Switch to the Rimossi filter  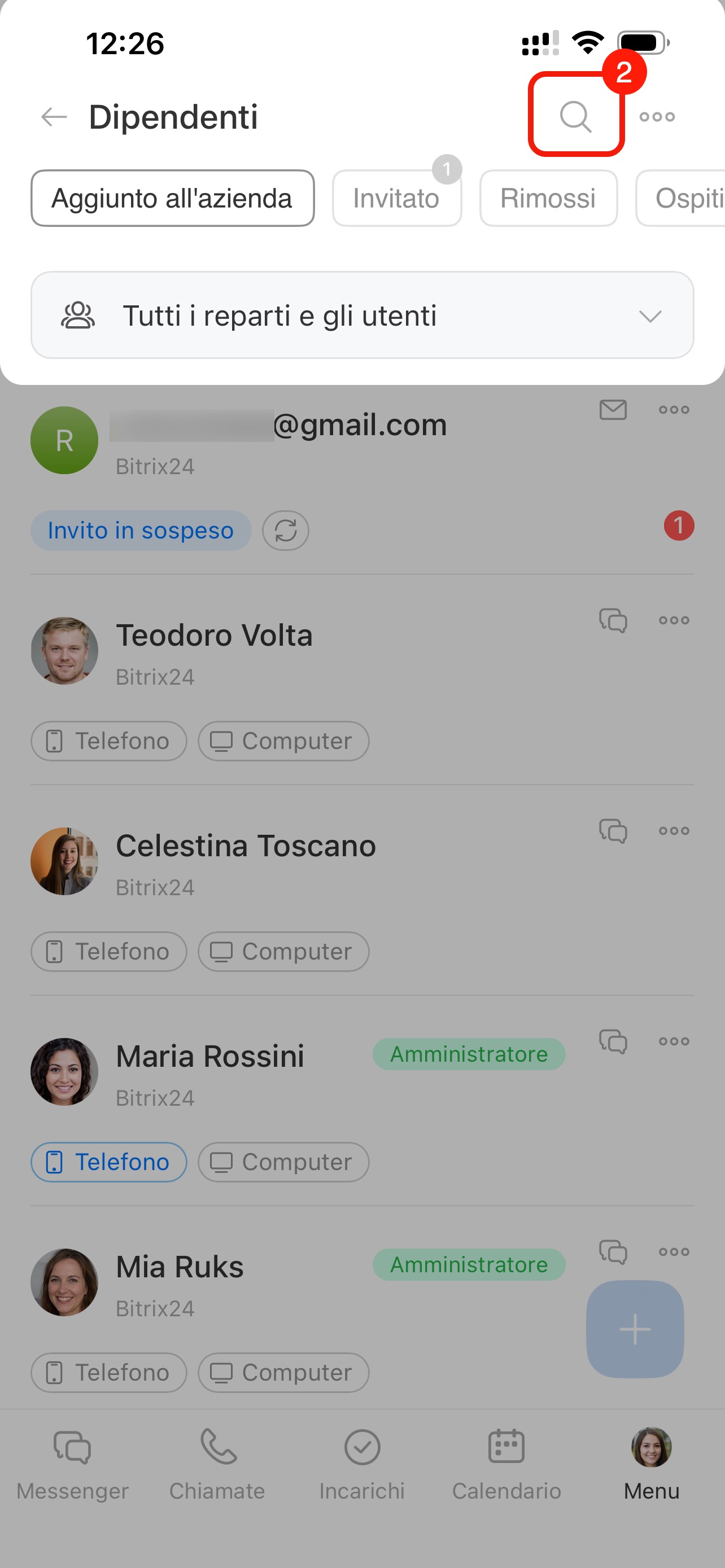click(548, 199)
